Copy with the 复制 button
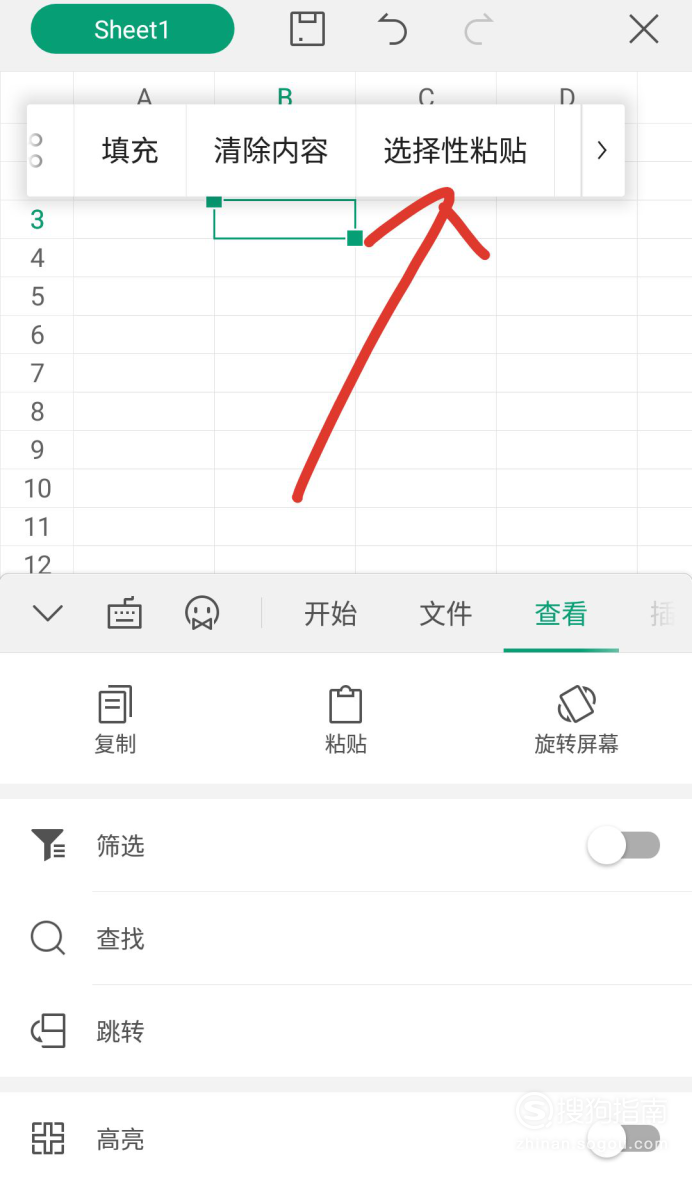This screenshot has width=692, height=1178. [x=115, y=719]
